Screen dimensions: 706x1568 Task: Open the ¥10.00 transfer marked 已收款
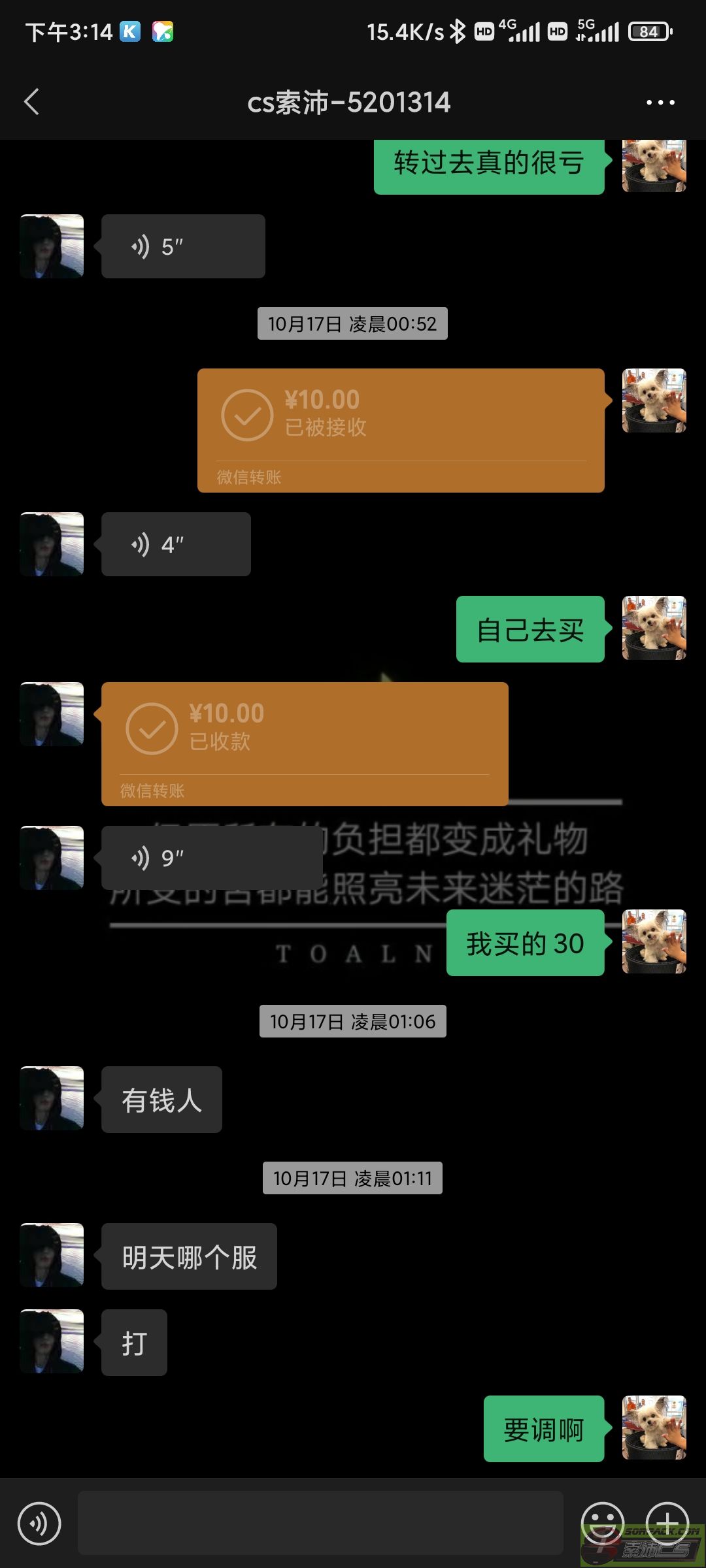click(305, 744)
